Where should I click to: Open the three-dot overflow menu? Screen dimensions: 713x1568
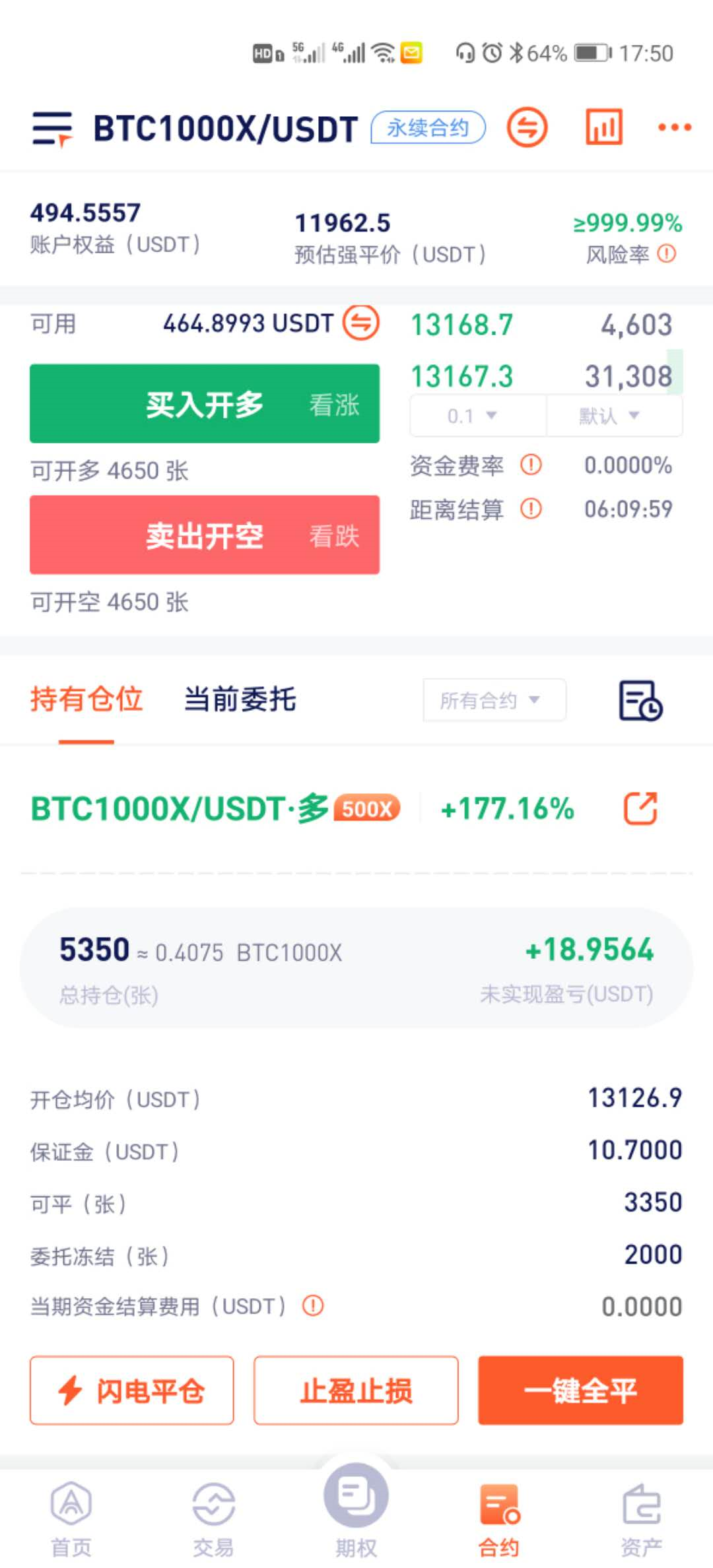coord(675,127)
